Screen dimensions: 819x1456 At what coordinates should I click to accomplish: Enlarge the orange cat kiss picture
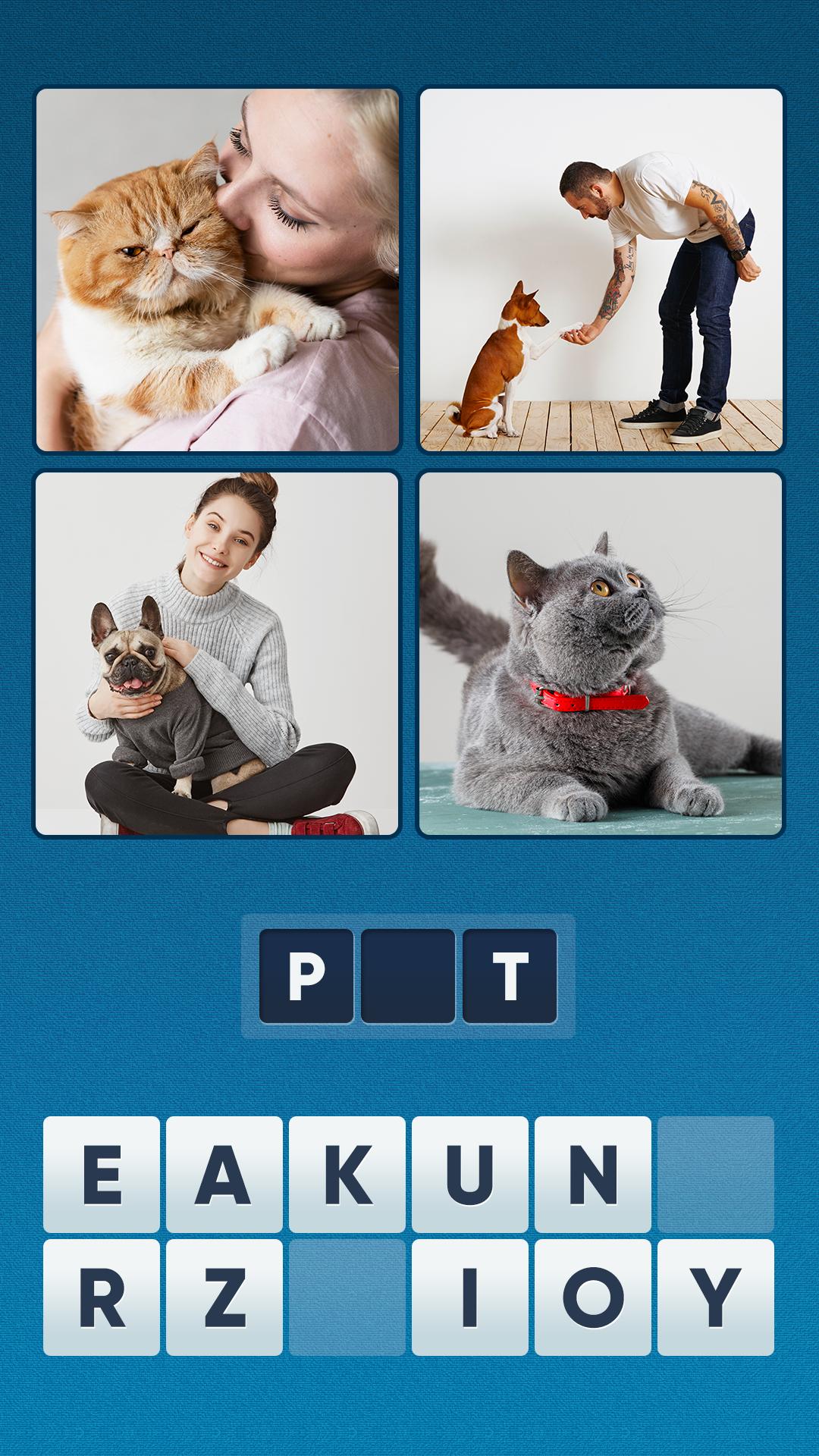tap(218, 270)
